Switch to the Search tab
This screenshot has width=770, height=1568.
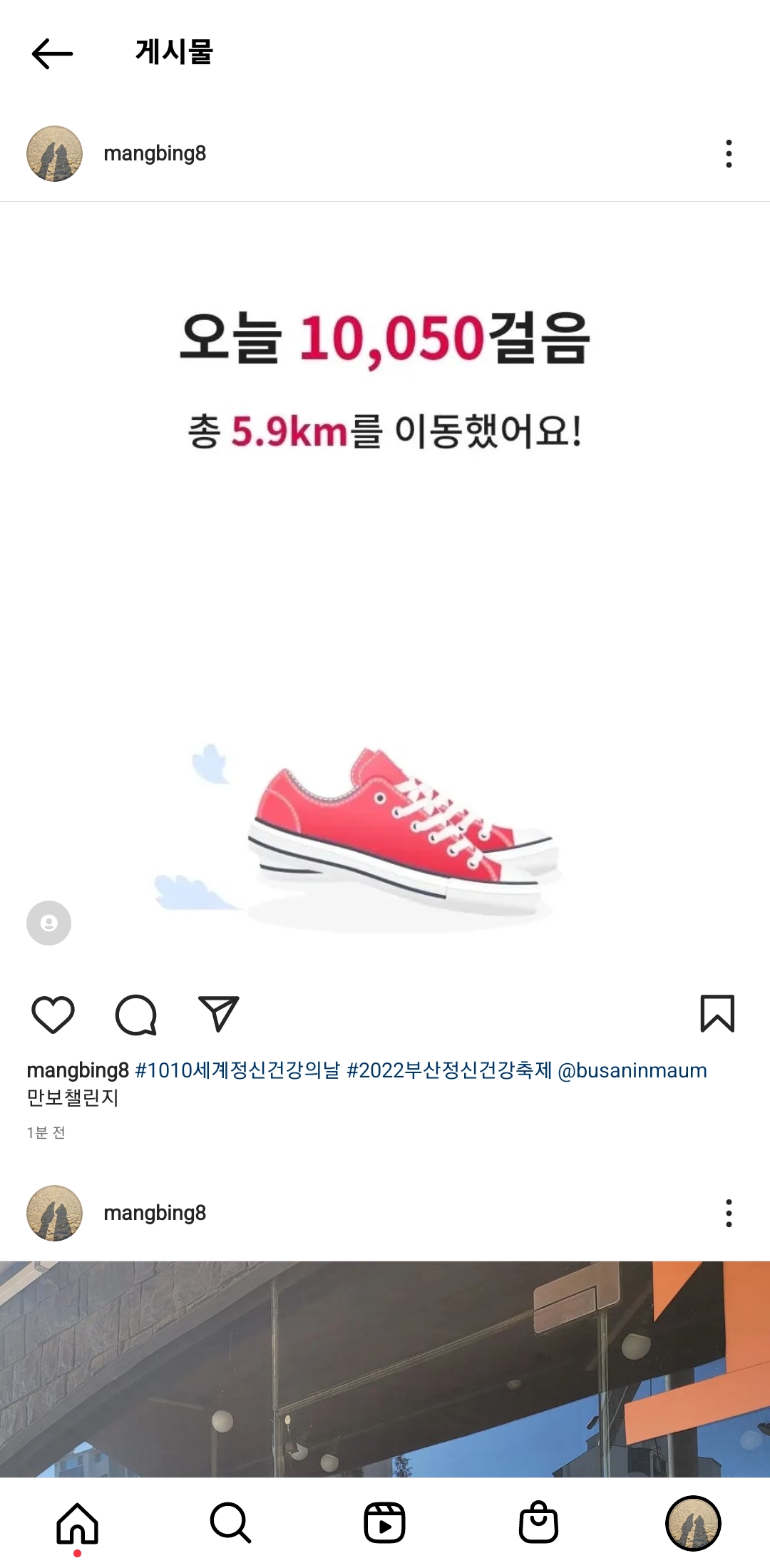coord(230,1523)
